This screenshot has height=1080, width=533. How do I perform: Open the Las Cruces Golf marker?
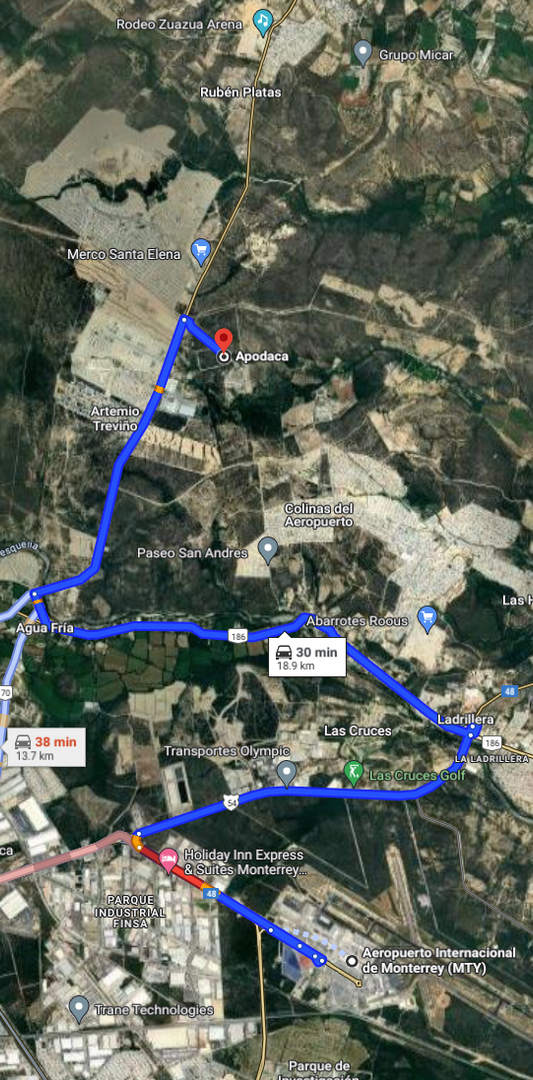pos(353,774)
